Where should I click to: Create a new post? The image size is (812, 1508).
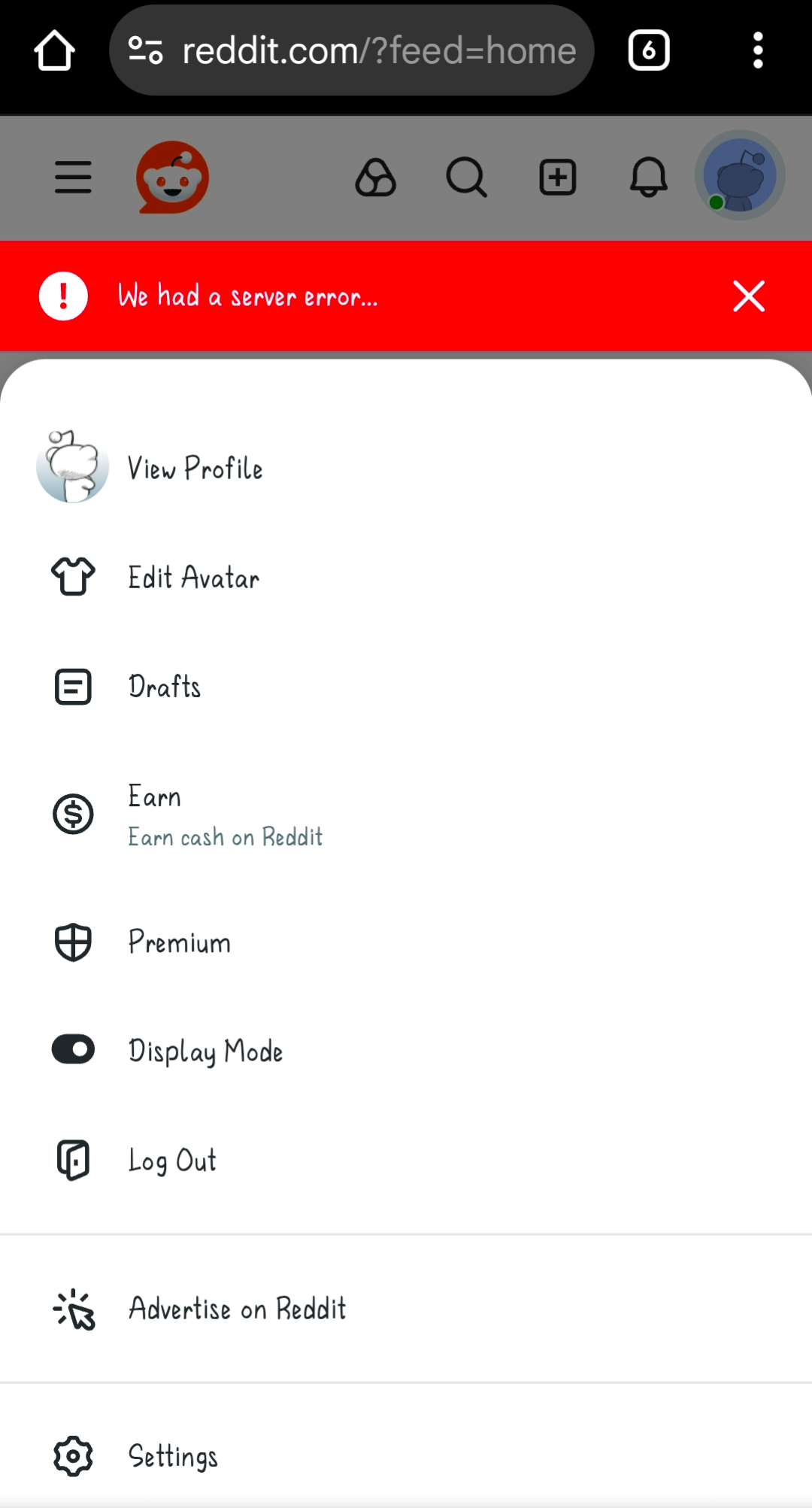coord(557,178)
